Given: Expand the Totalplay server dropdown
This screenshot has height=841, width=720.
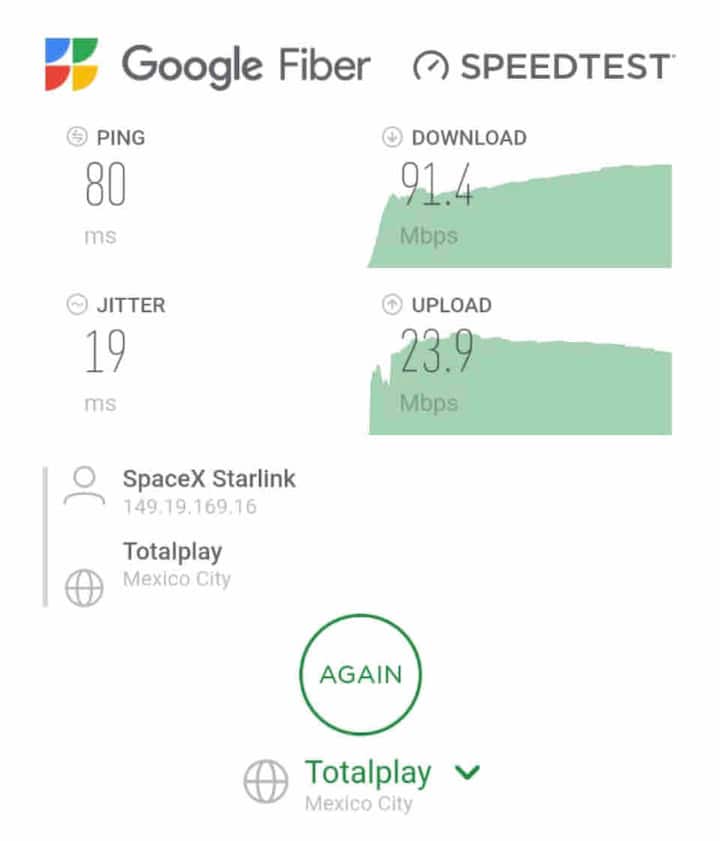Looking at the screenshot, I should point(467,772).
